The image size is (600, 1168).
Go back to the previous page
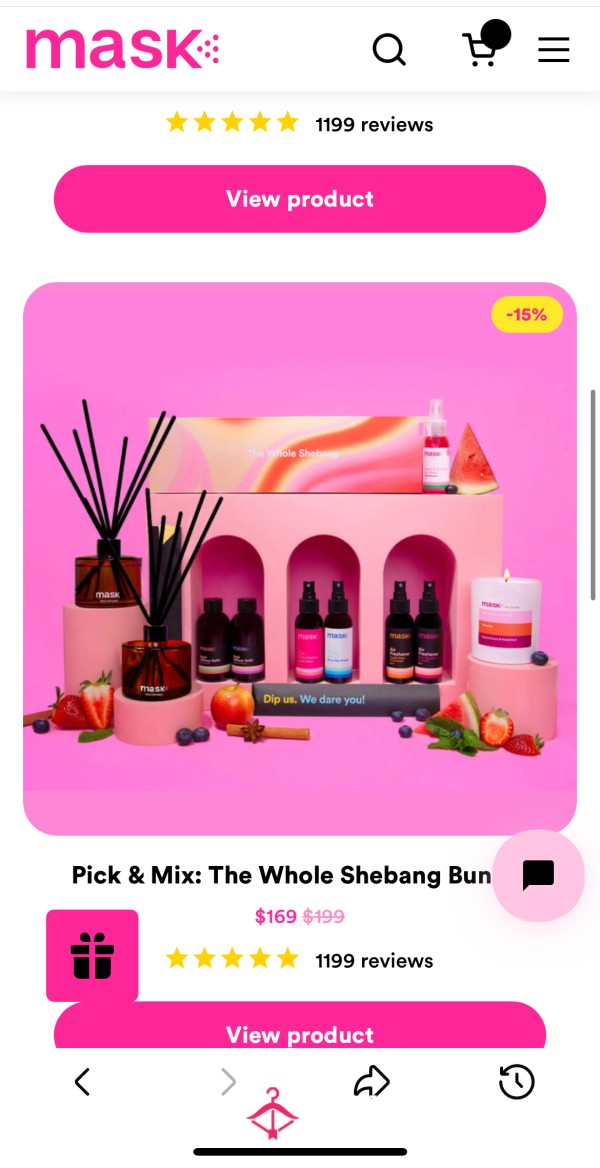click(82, 1082)
